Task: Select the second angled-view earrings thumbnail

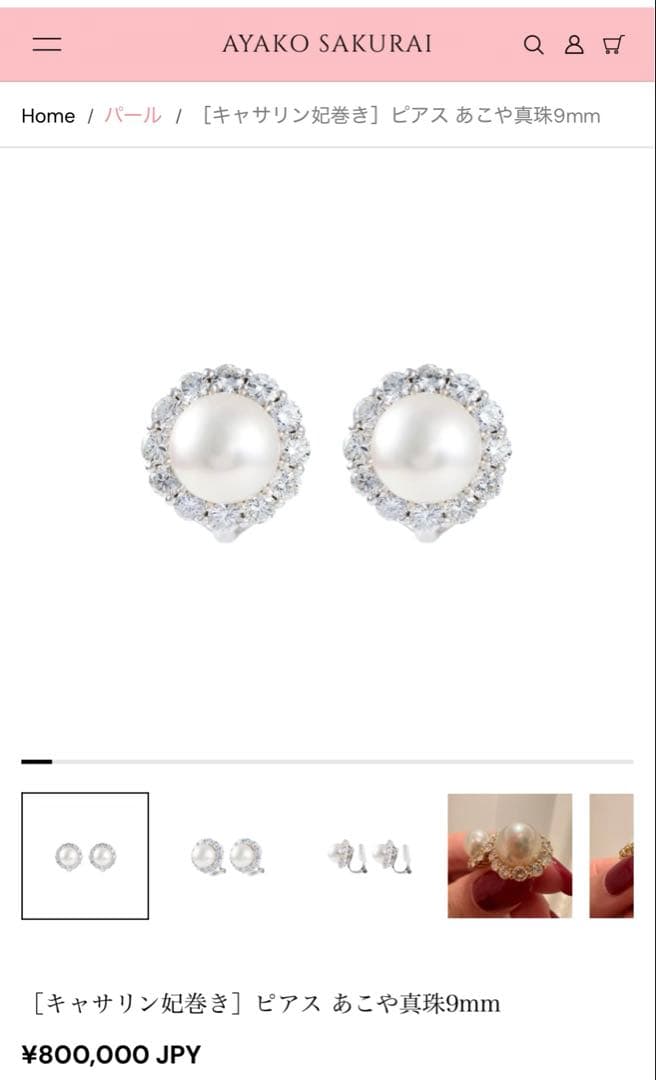Action: click(x=227, y=856)
